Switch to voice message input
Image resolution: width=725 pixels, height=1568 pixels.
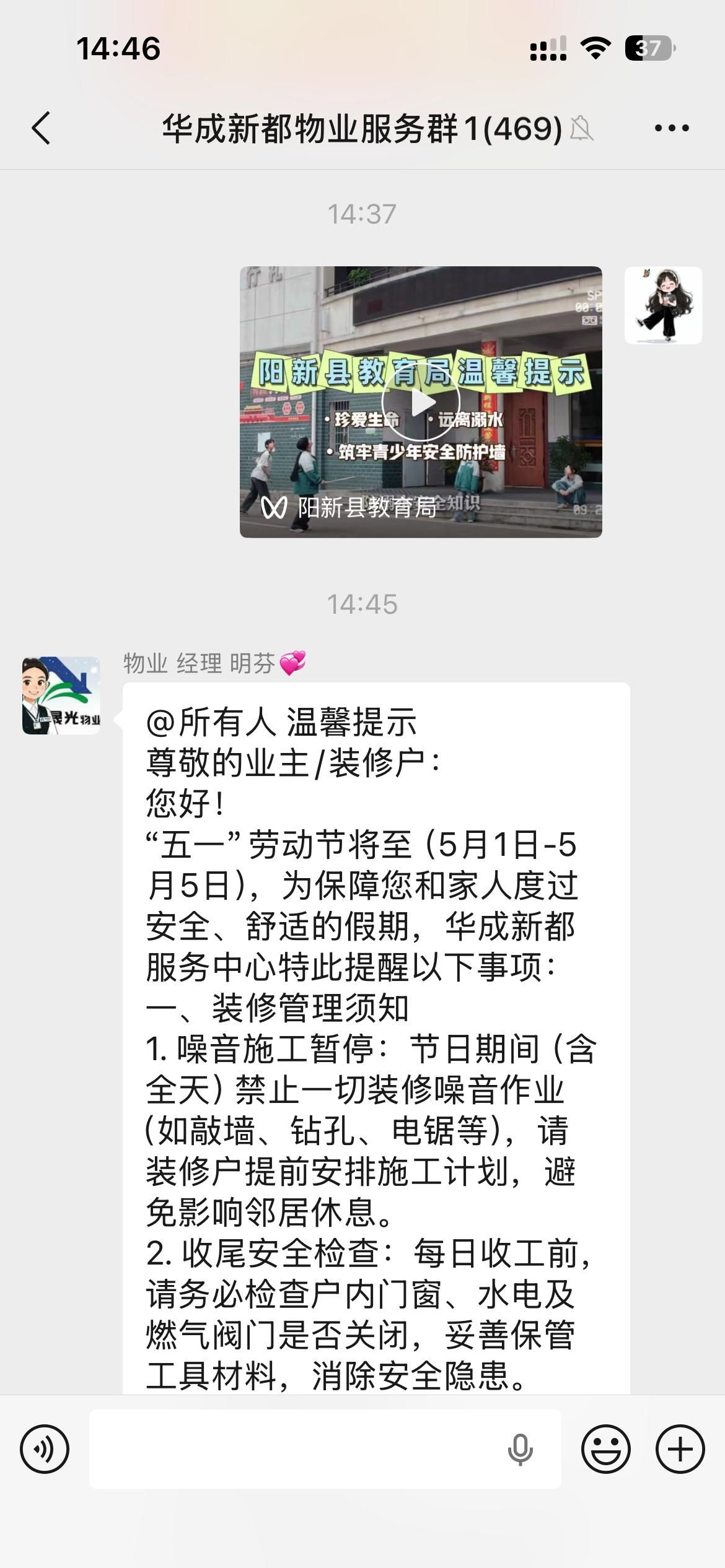[45, 1449]
